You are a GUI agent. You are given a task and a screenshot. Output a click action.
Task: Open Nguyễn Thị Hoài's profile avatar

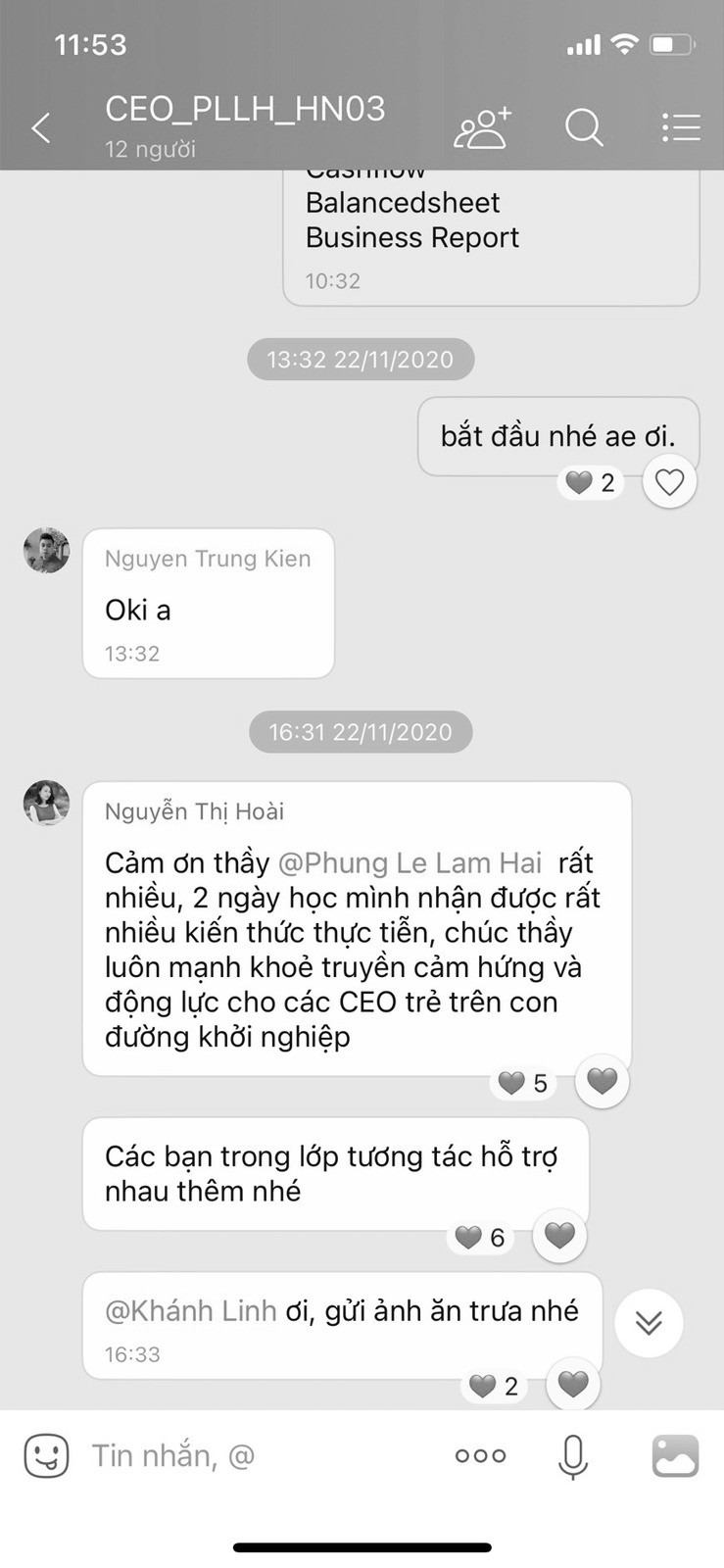(x=47, y=804)
